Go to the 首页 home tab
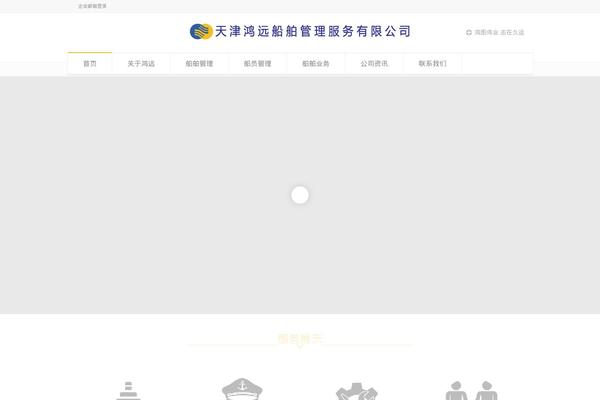 [90, 63]
